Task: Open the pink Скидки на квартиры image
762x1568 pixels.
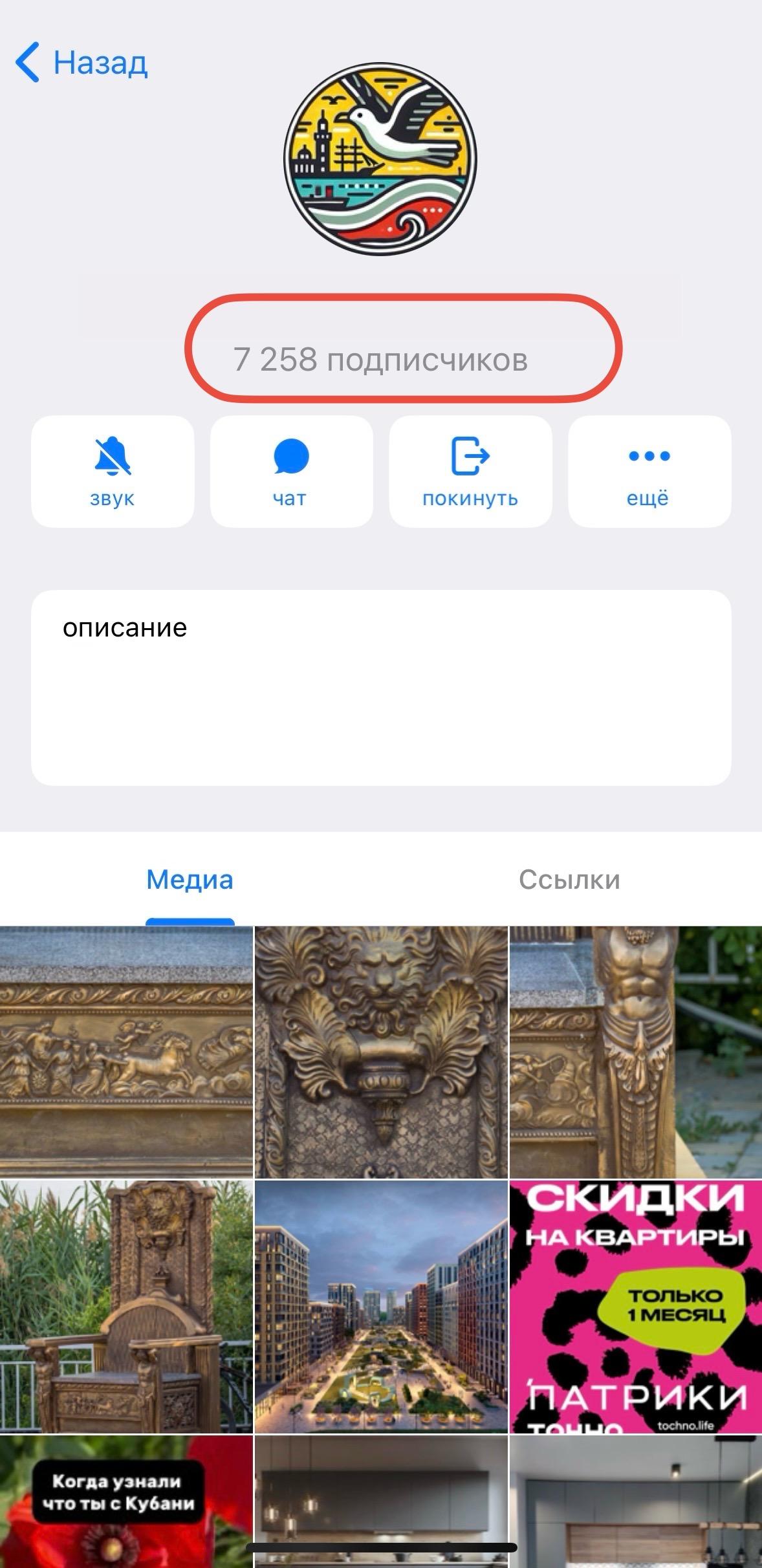Action: (x=636, y=1305)
